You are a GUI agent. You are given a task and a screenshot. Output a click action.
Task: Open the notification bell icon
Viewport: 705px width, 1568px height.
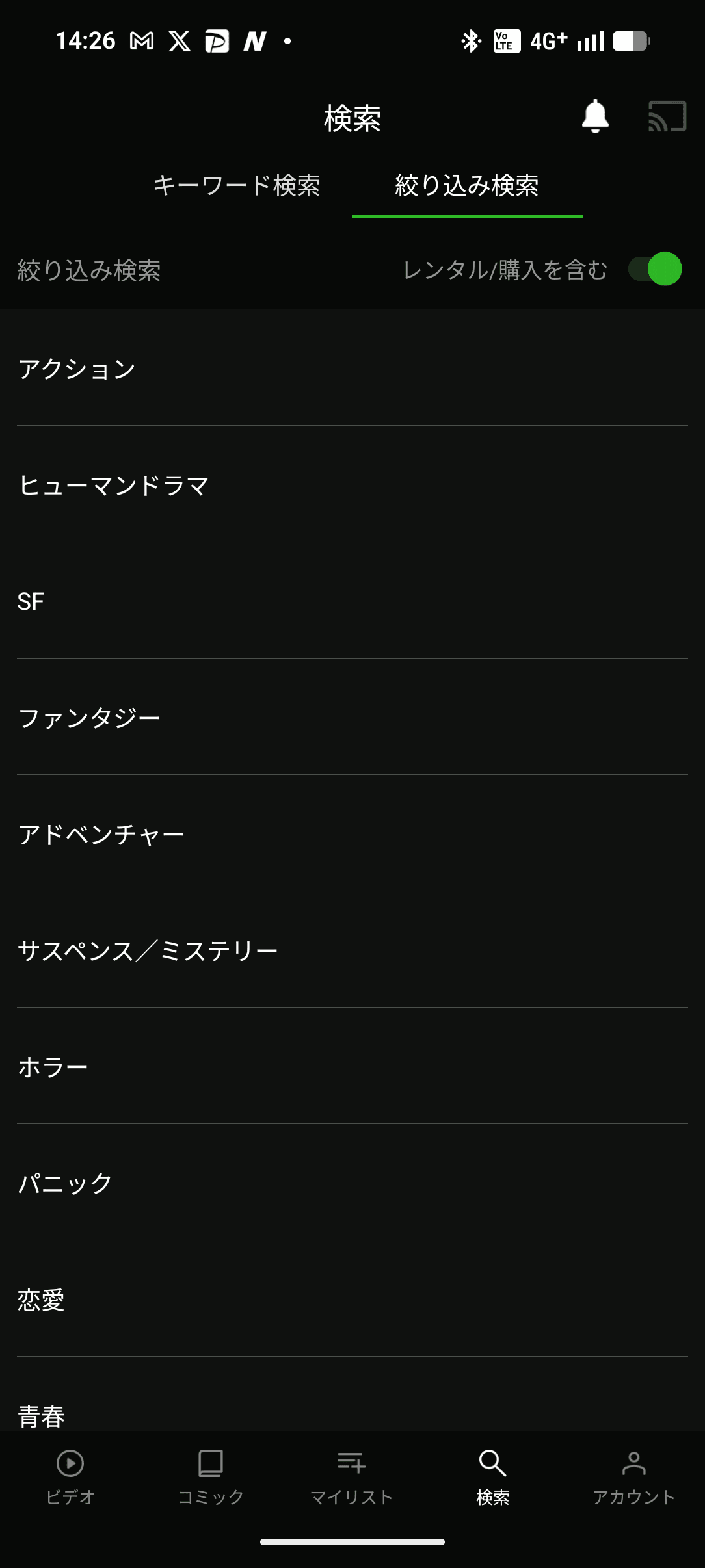pyautogui.click(x=595, y=118)
